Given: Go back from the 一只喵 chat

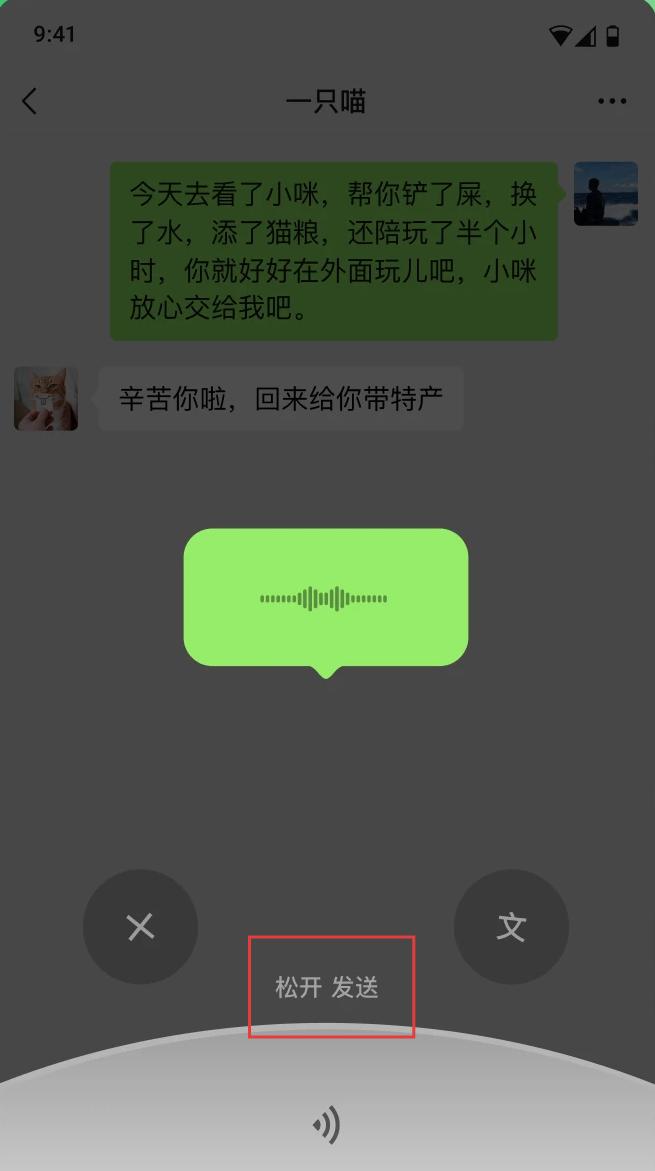Looking at the screenshot, I should point(29,101).
